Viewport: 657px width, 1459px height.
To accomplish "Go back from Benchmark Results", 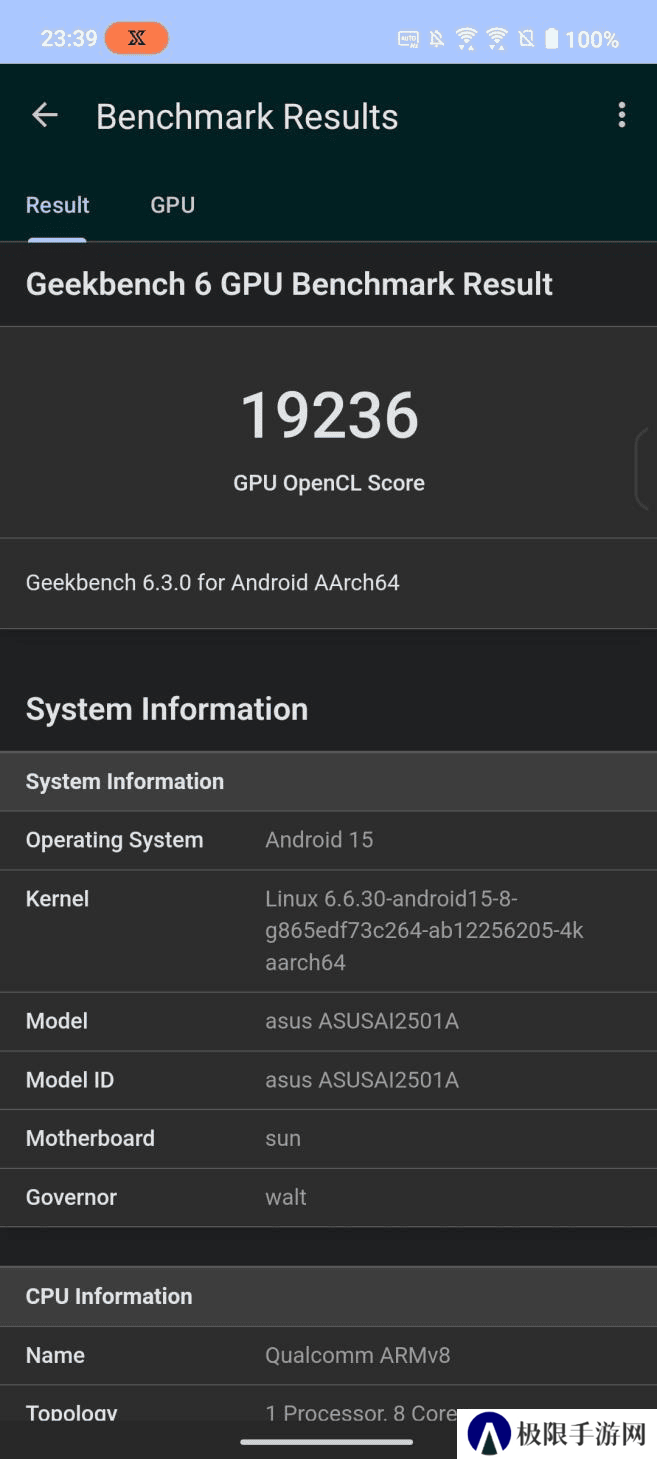I will tap(45, 116).
